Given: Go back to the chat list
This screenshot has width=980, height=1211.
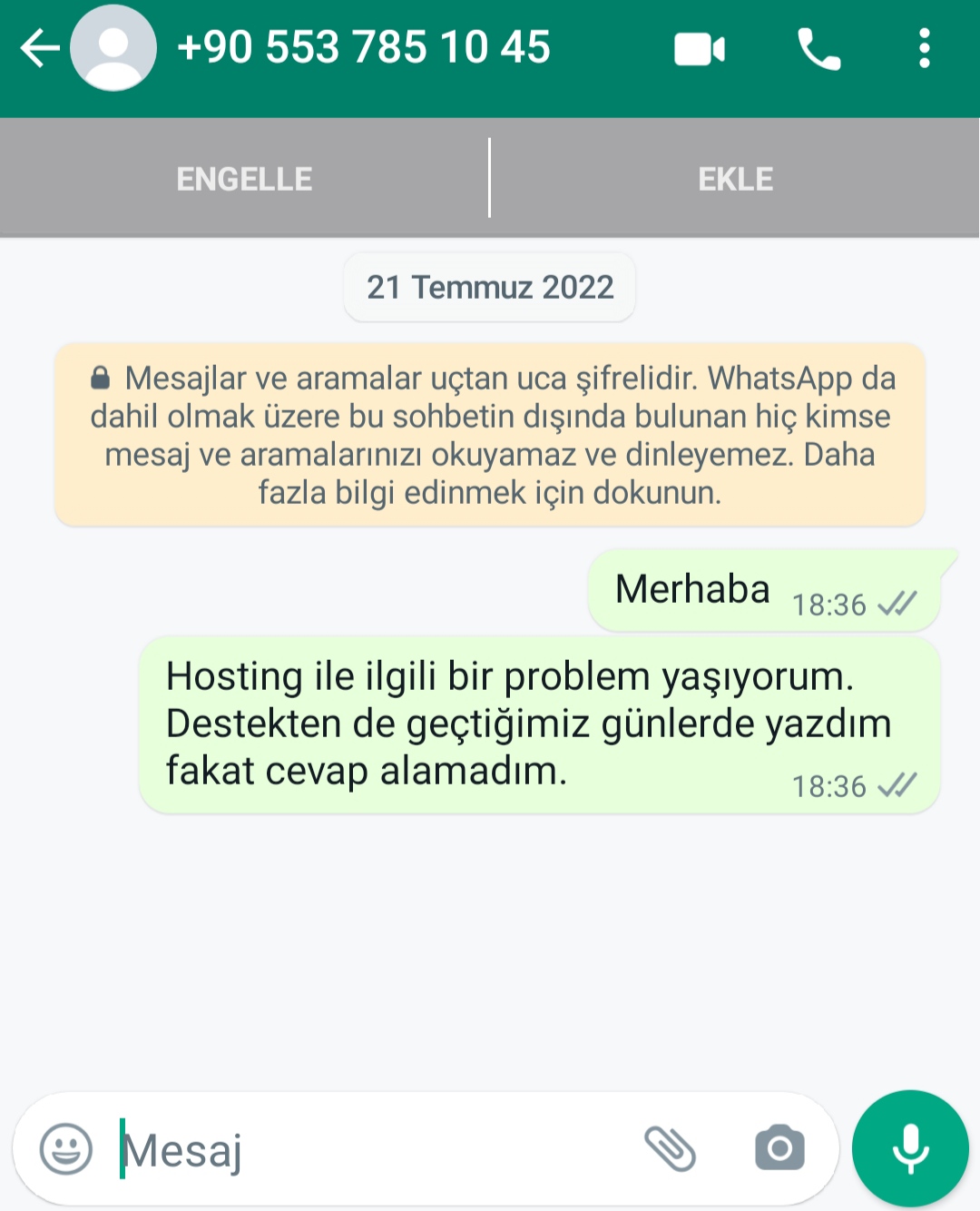Looking at the screenshot, I should point(38,48).
